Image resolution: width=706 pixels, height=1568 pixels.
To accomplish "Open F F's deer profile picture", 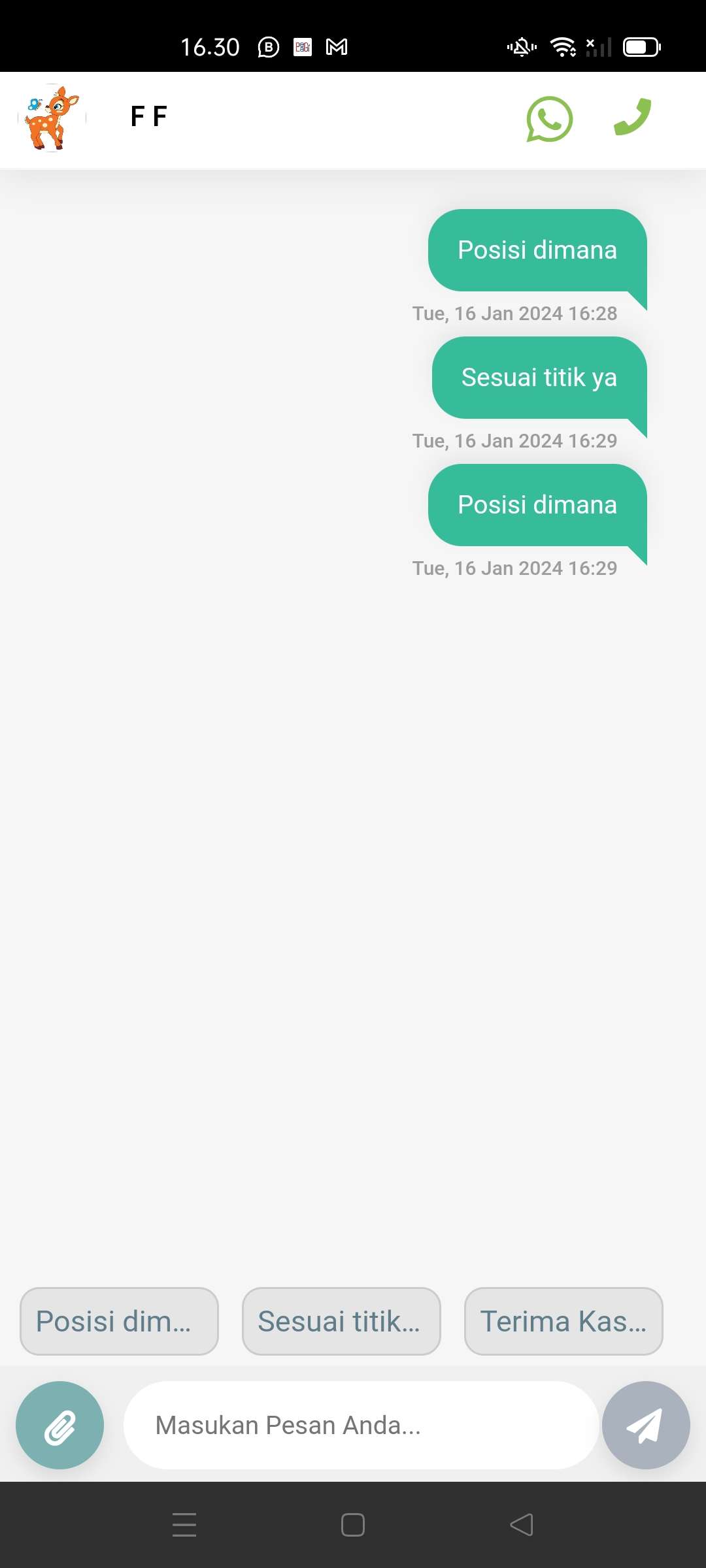I will tap(52, 118).
